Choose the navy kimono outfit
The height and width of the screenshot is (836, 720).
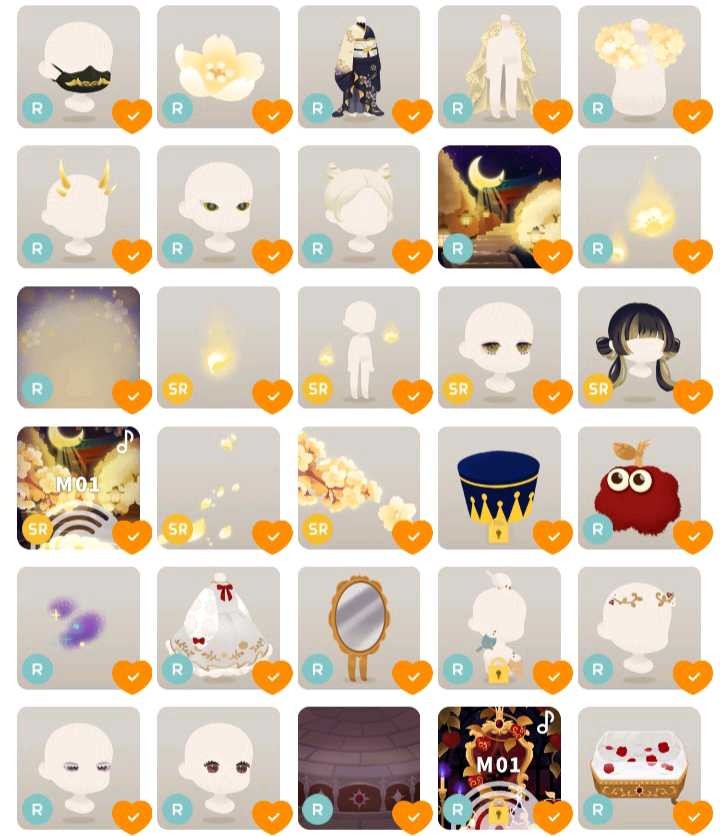coord(358,67)
